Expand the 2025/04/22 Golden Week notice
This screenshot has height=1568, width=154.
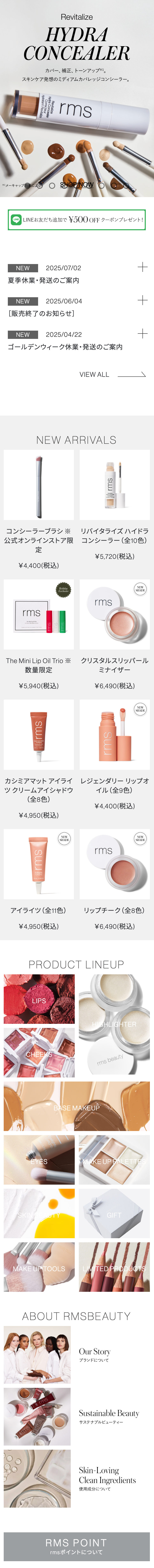click(142, 334)
